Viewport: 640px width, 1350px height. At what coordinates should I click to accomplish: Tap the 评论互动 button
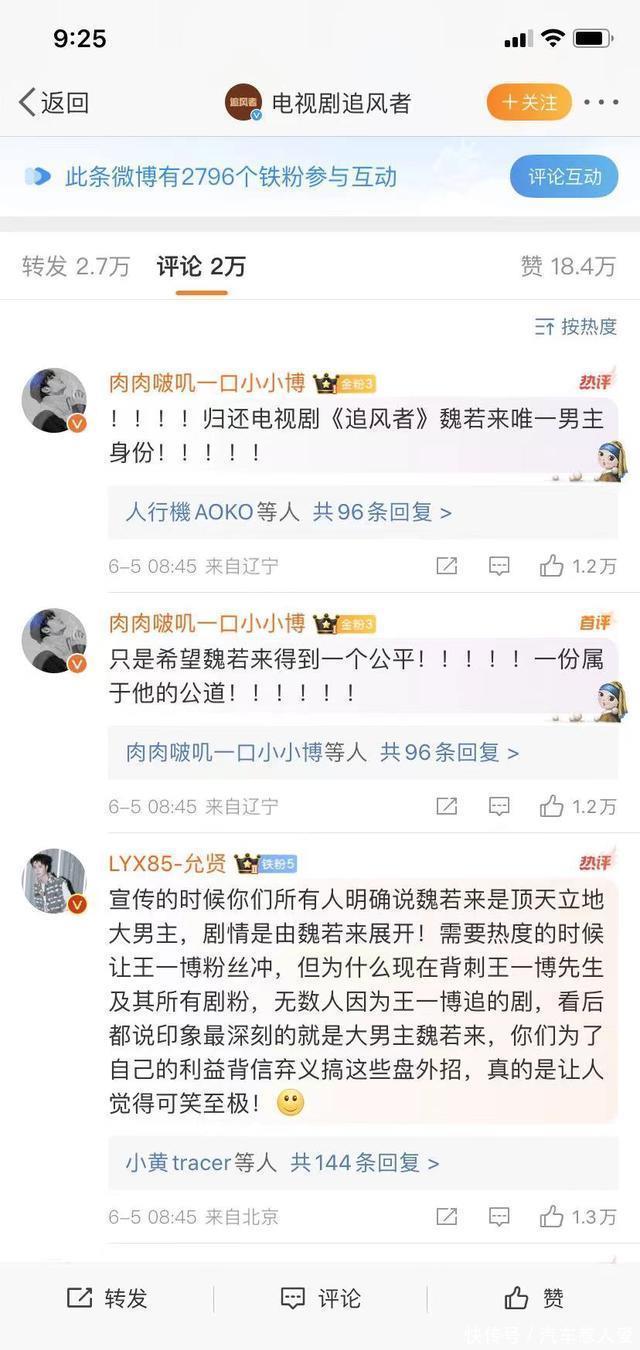point(565,177)
